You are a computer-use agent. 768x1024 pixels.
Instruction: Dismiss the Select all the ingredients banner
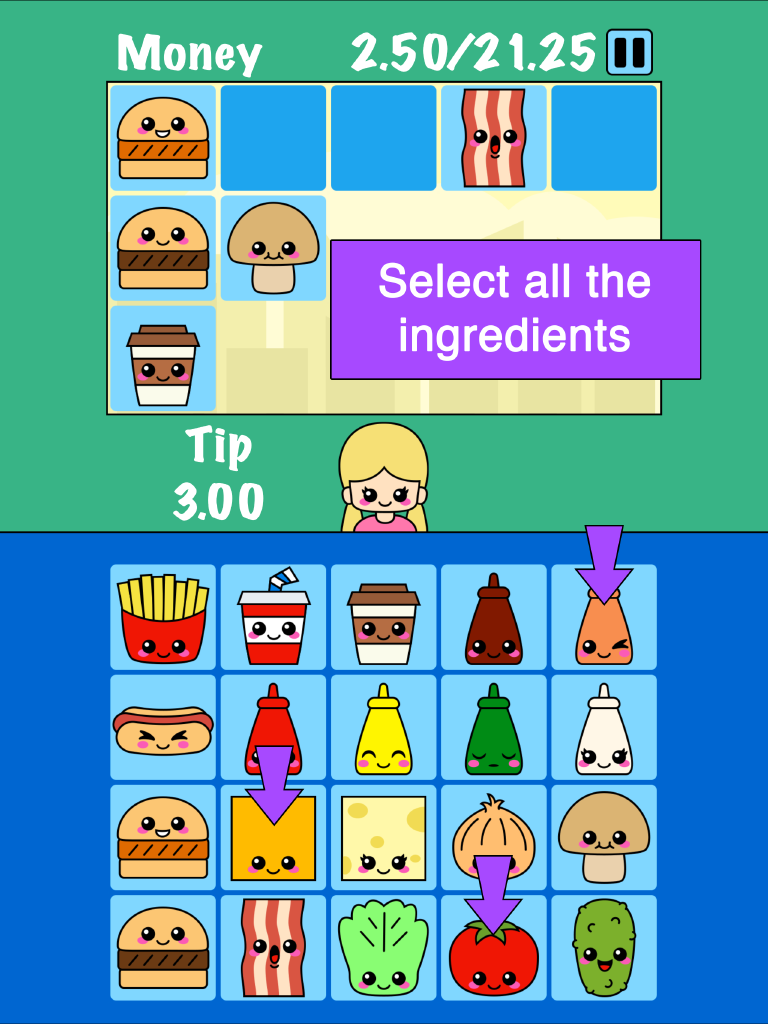pyautogui.click(x=513, y=310)
